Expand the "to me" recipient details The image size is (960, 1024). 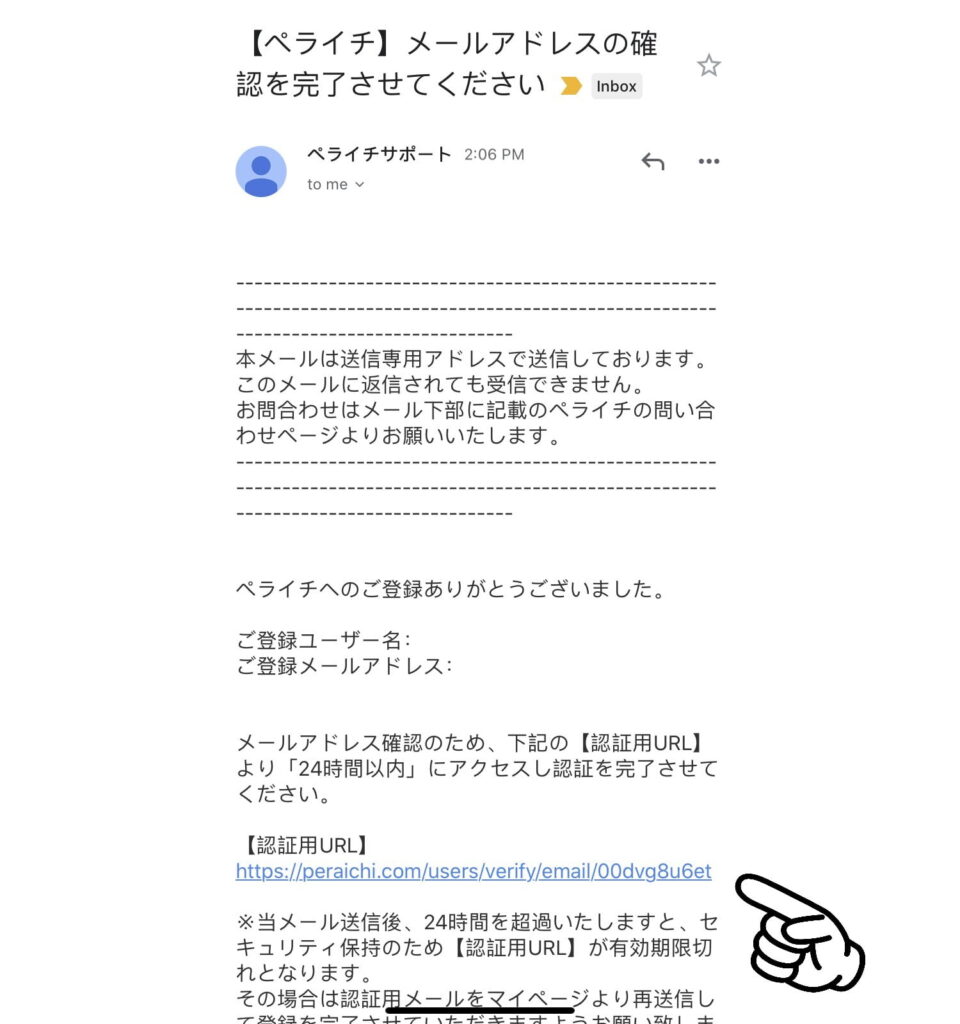tap(336, 185)
